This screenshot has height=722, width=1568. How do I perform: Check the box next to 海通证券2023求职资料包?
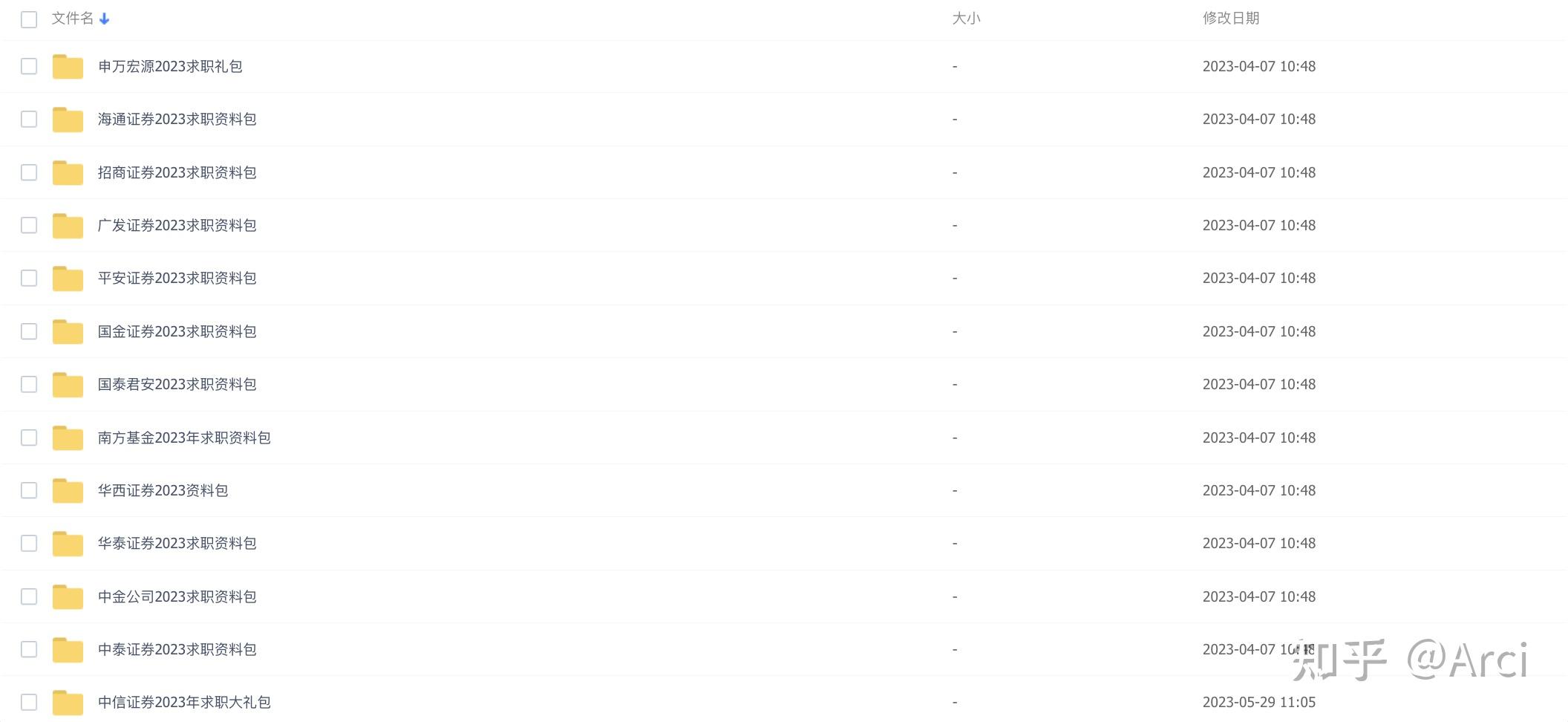(x=29, y=120)
